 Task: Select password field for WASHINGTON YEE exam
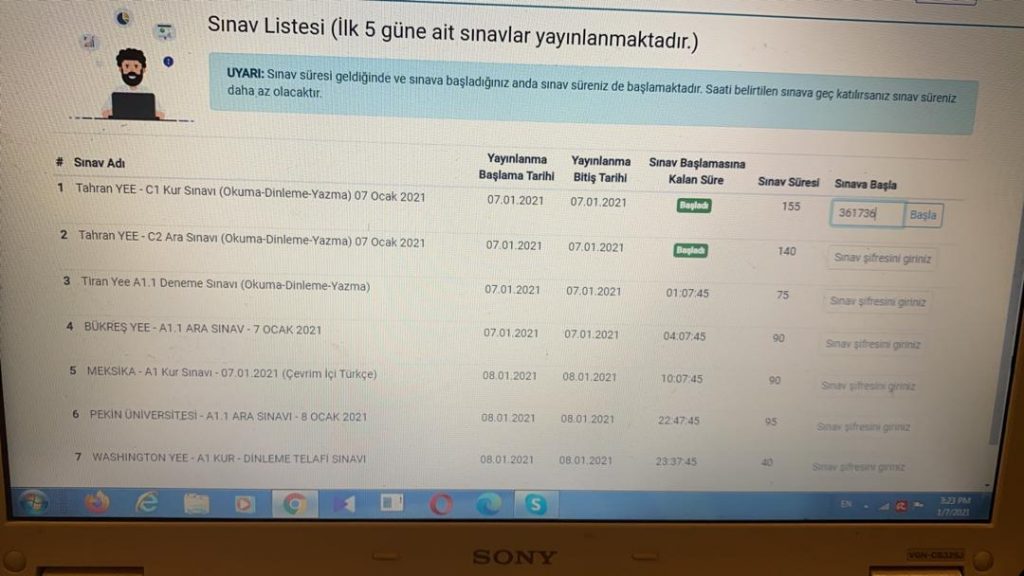(x=858, y=466)
